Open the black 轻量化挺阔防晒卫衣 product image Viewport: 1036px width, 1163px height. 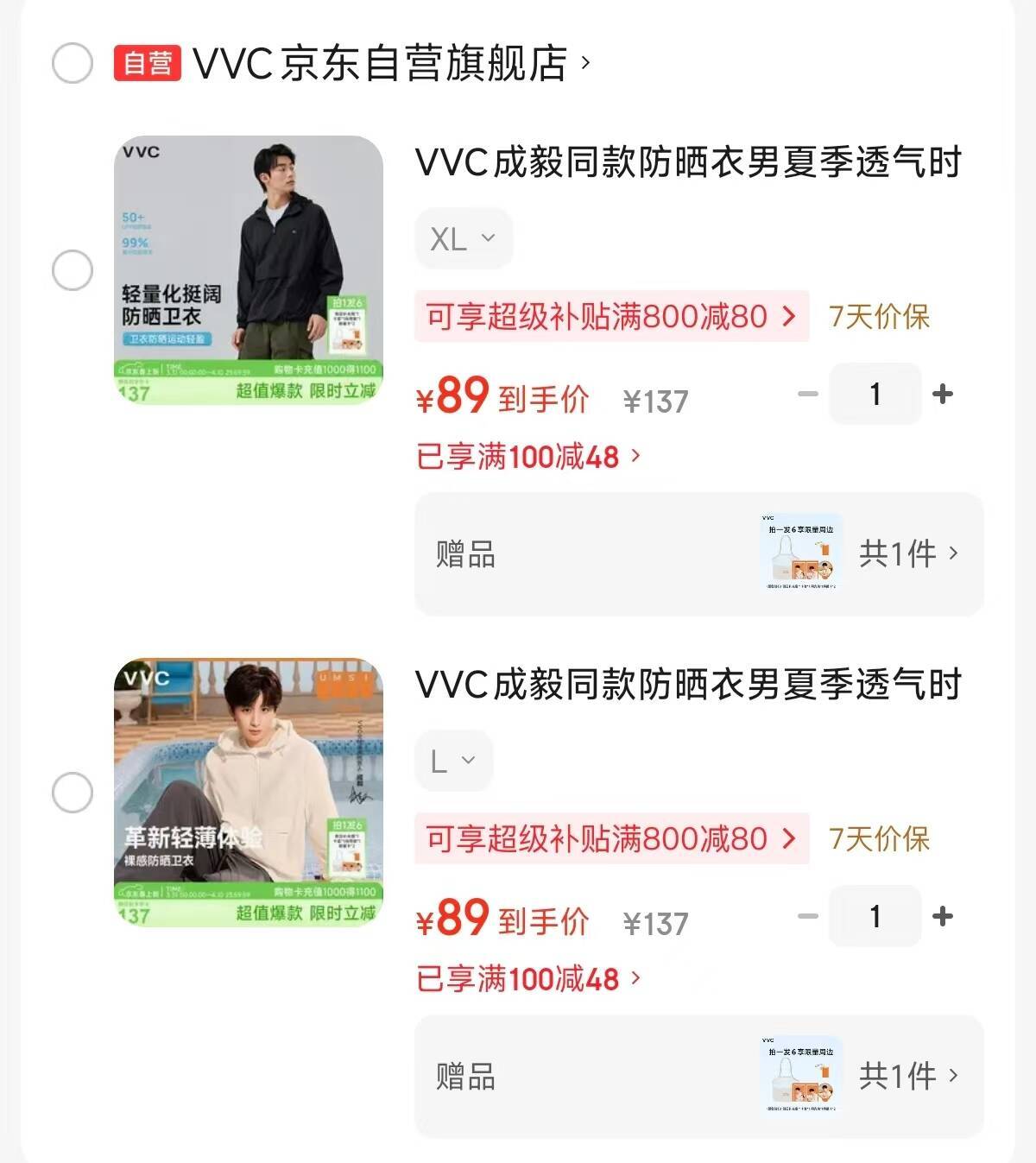(249, 270)
